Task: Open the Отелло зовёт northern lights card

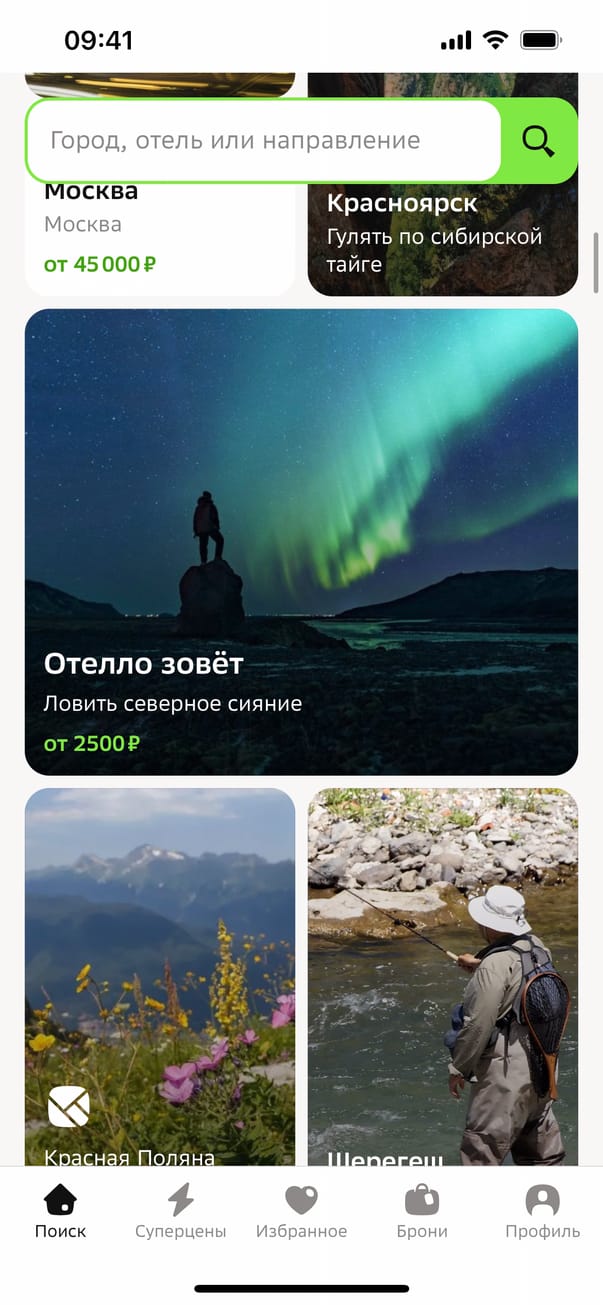Action: tap(301, 541)
